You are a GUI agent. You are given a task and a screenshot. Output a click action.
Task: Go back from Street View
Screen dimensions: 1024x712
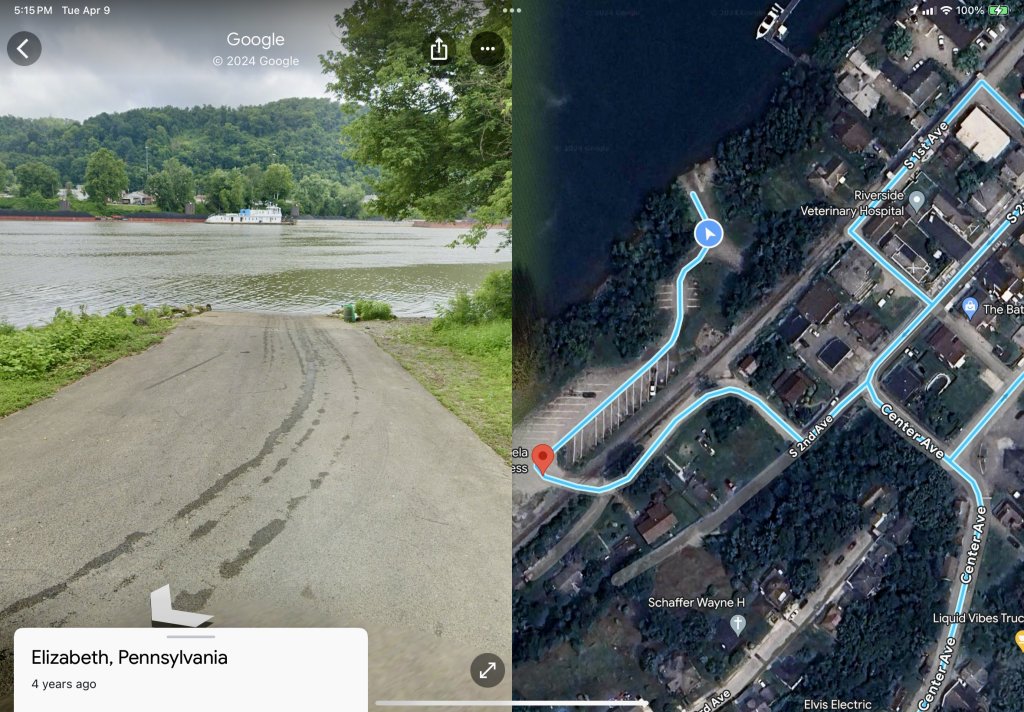[24, 48]
